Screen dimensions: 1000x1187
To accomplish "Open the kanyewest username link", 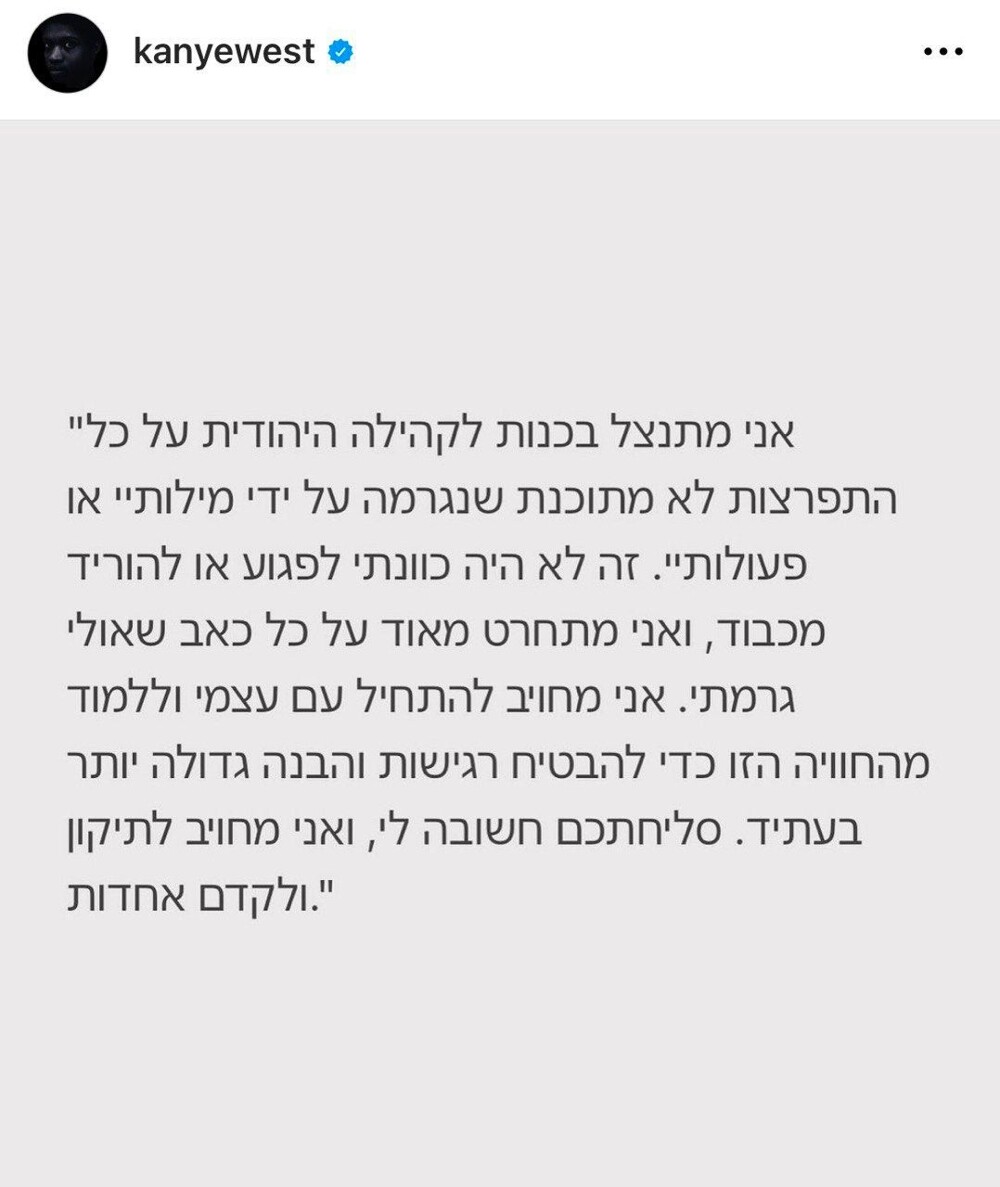I will [224, 52].
